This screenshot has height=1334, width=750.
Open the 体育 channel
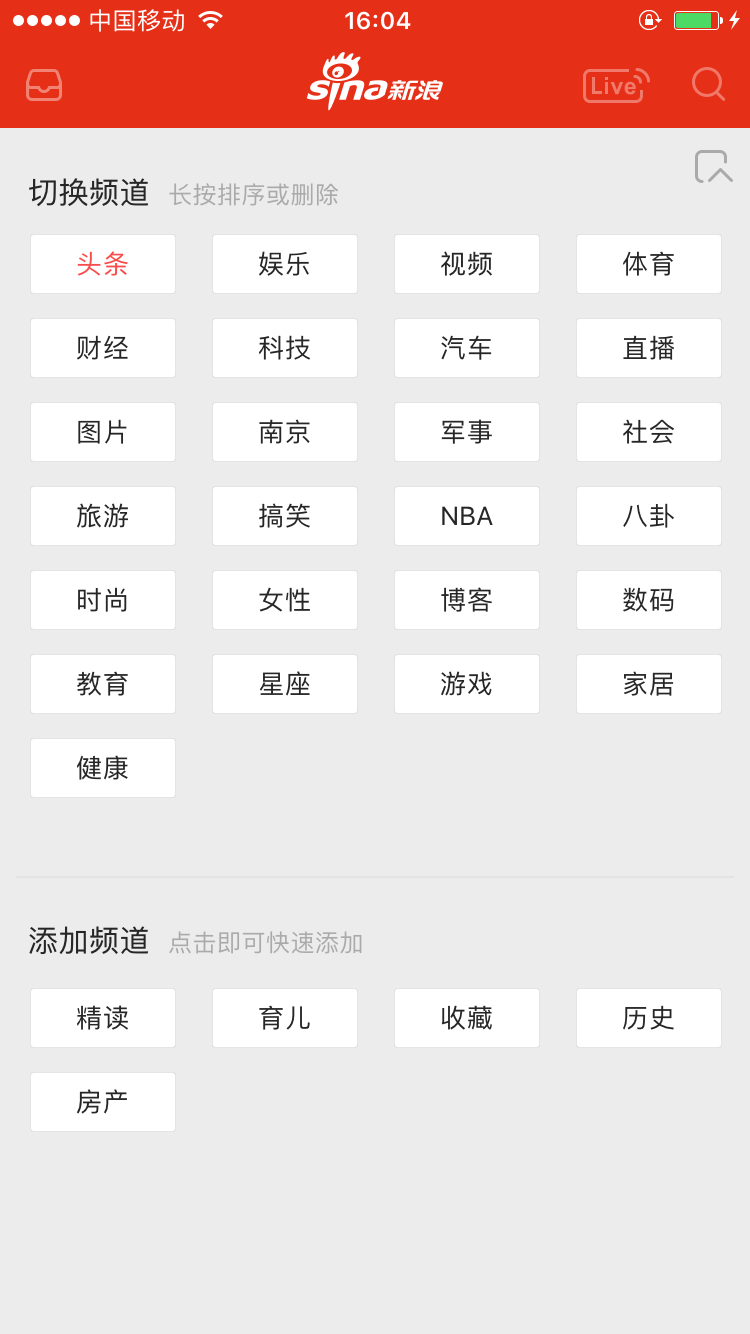(x=649, y=264)
